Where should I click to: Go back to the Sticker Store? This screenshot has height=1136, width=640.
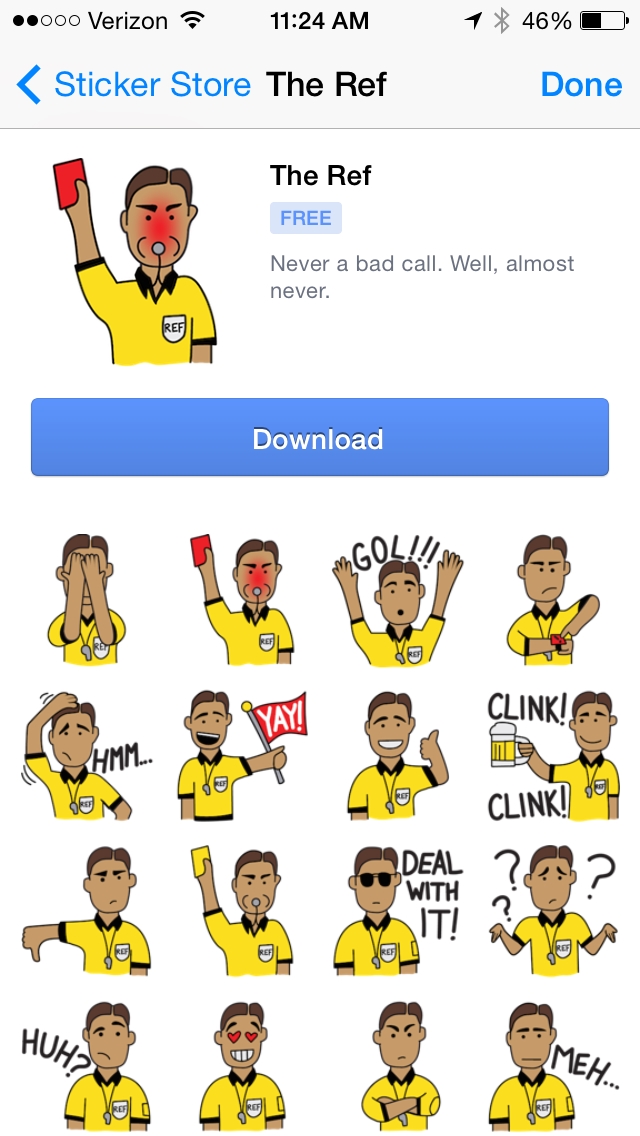[x=135, y=85]
